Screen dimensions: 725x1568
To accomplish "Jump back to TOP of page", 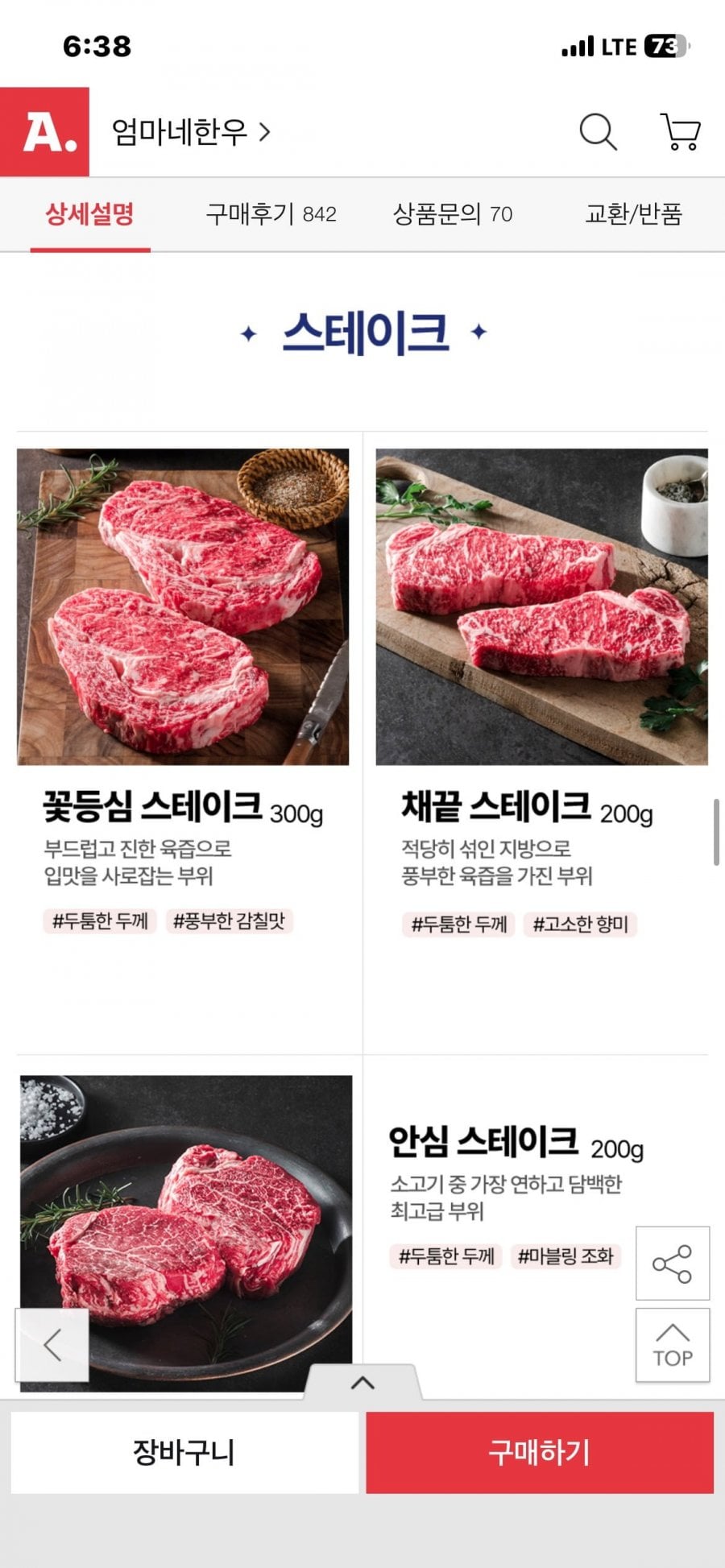I will pos(673,1346).
